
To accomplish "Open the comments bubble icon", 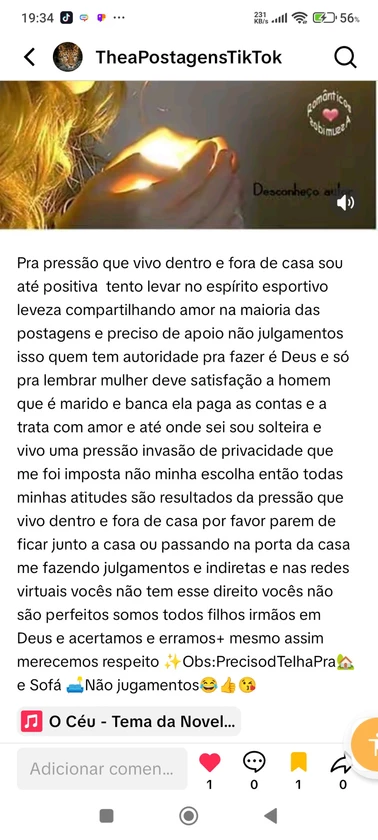I will point(254,762).
